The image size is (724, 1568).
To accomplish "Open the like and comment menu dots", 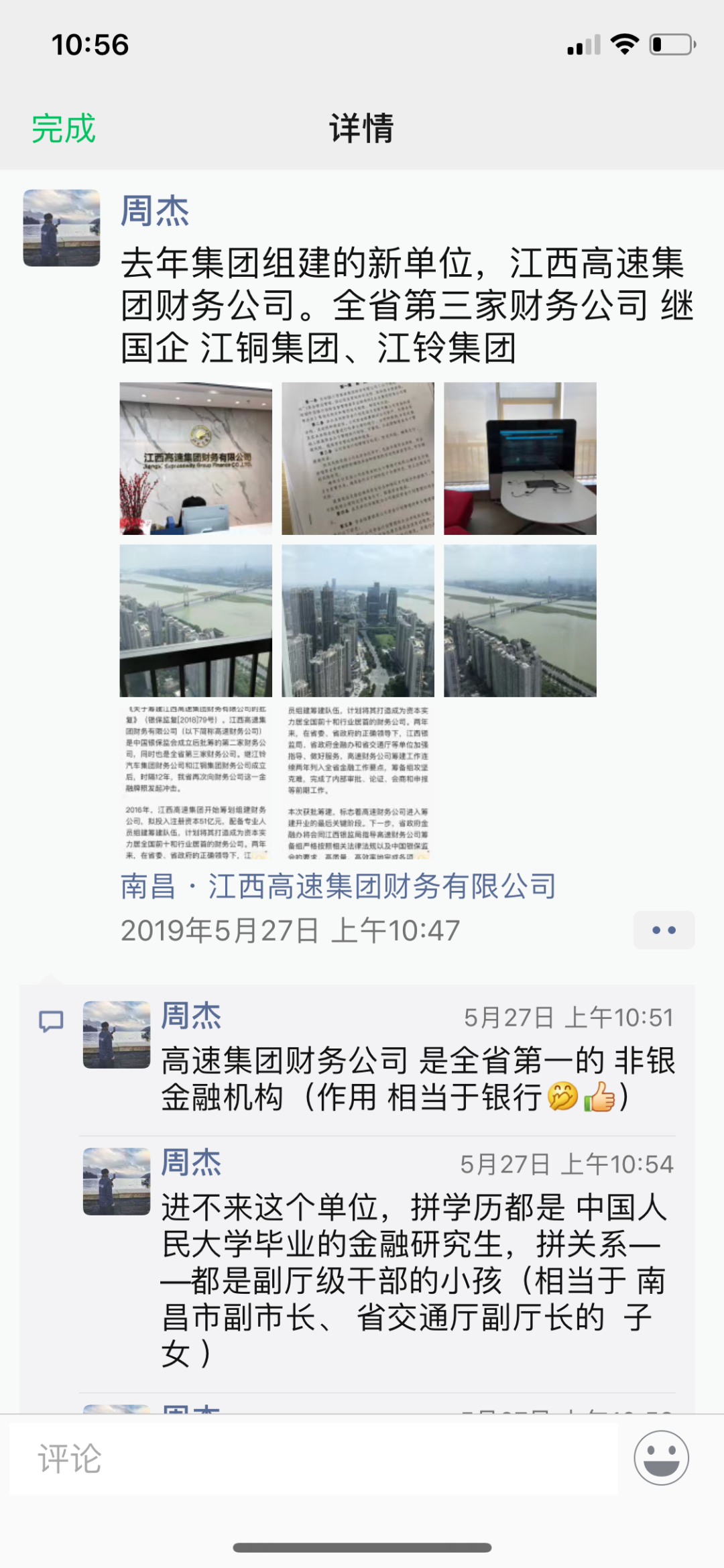I will pos(664,930).
